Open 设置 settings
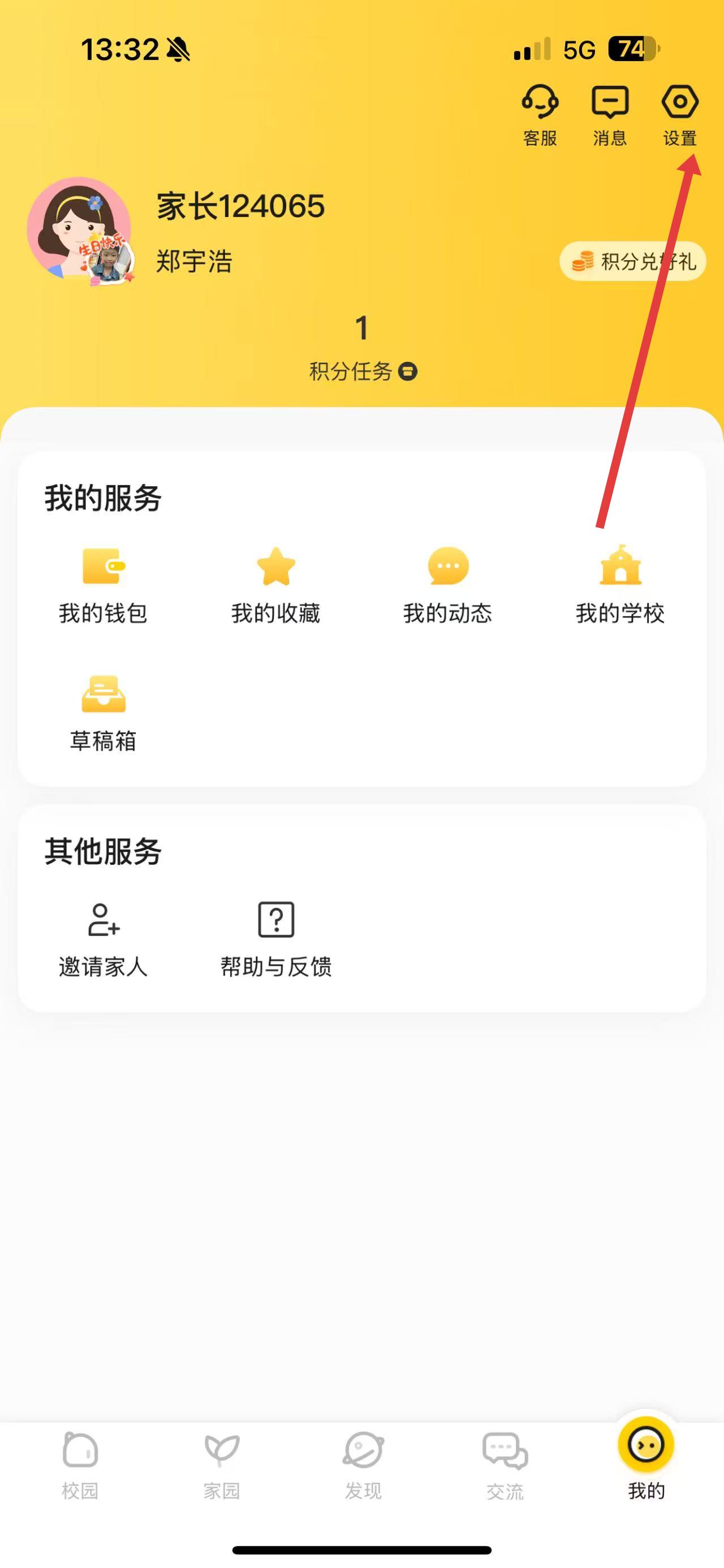Image resolution: width=724 pixels, height=1568 pixels. click(x=679, y=116)
